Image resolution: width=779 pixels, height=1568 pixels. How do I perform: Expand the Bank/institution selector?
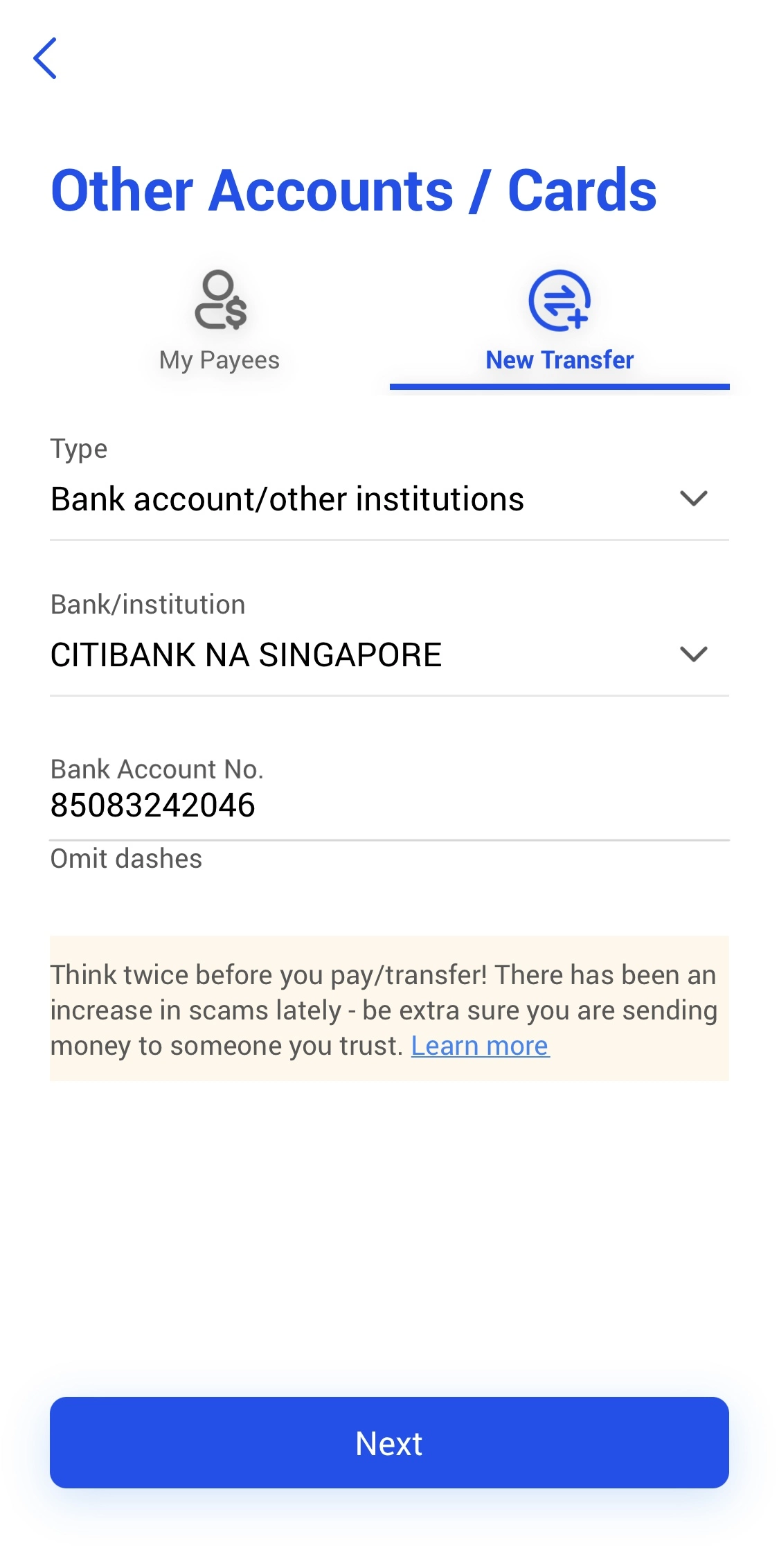[695, 653]
